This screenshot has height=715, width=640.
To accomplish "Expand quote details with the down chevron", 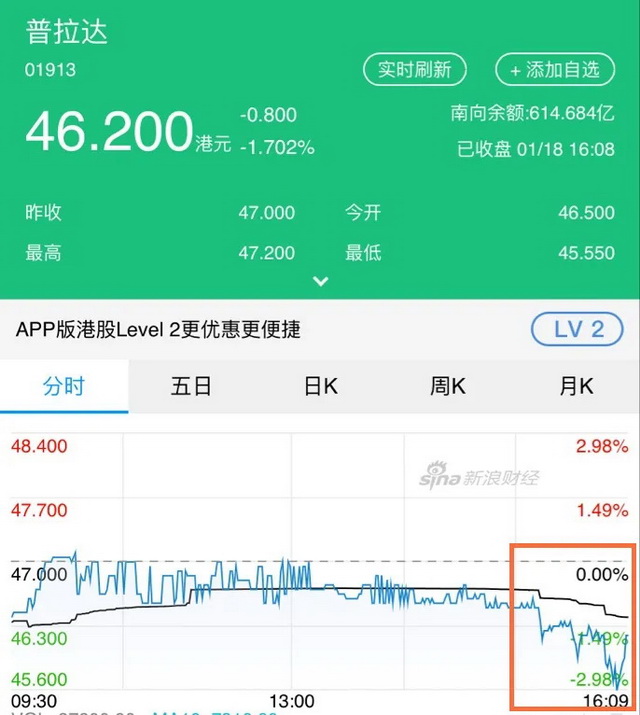I will coord(320,282).
